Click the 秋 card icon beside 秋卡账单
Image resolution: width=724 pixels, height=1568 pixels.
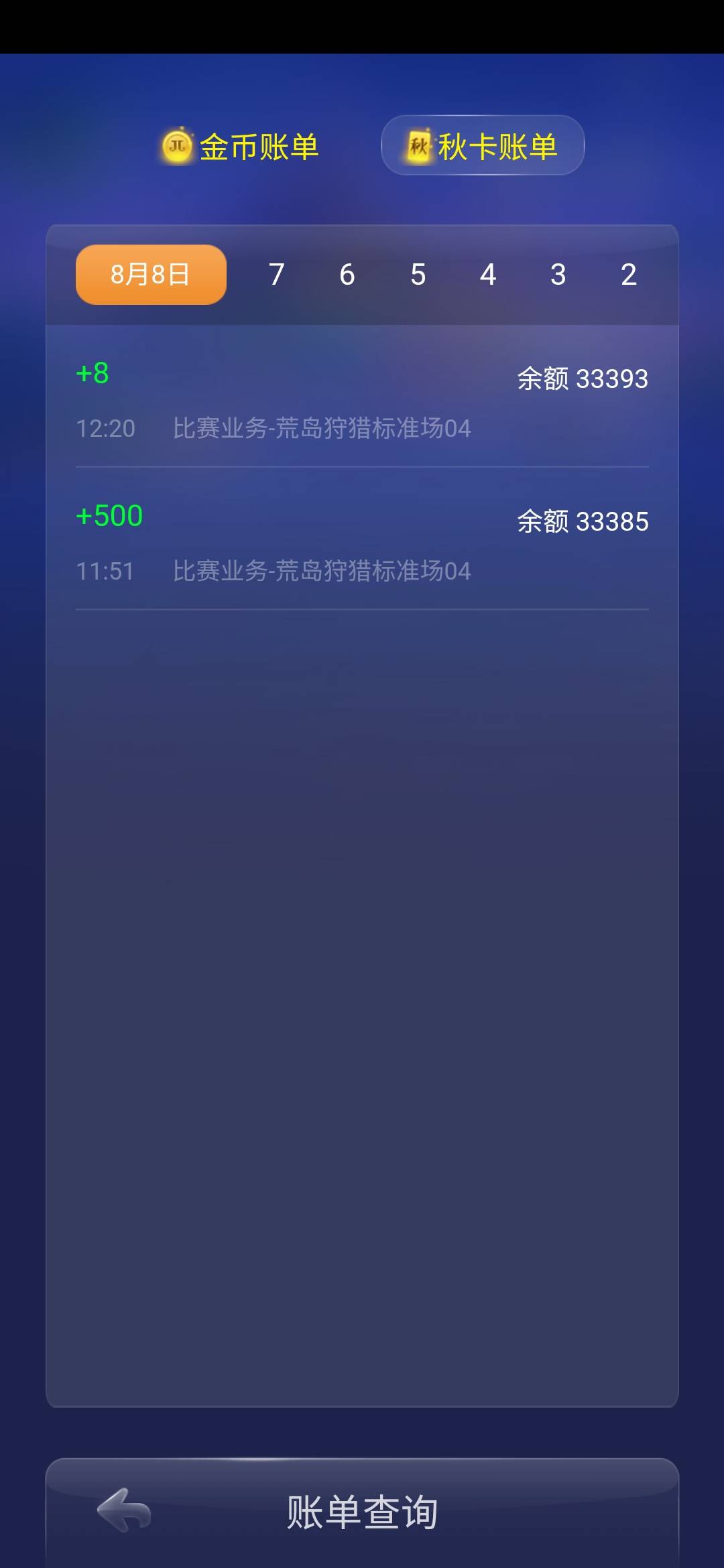[419, 145]
